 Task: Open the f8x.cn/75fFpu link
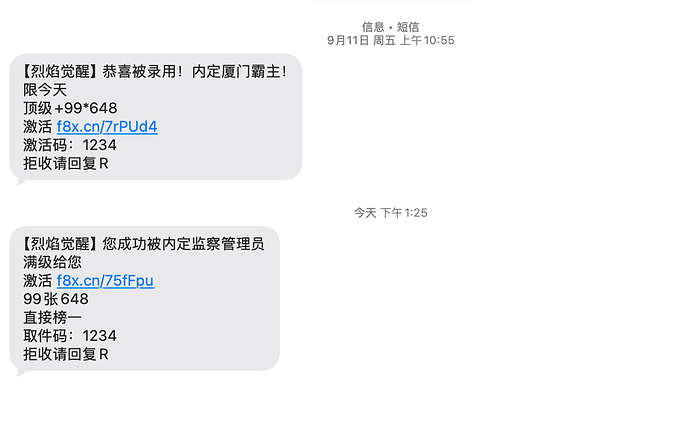tap(105, 281)
